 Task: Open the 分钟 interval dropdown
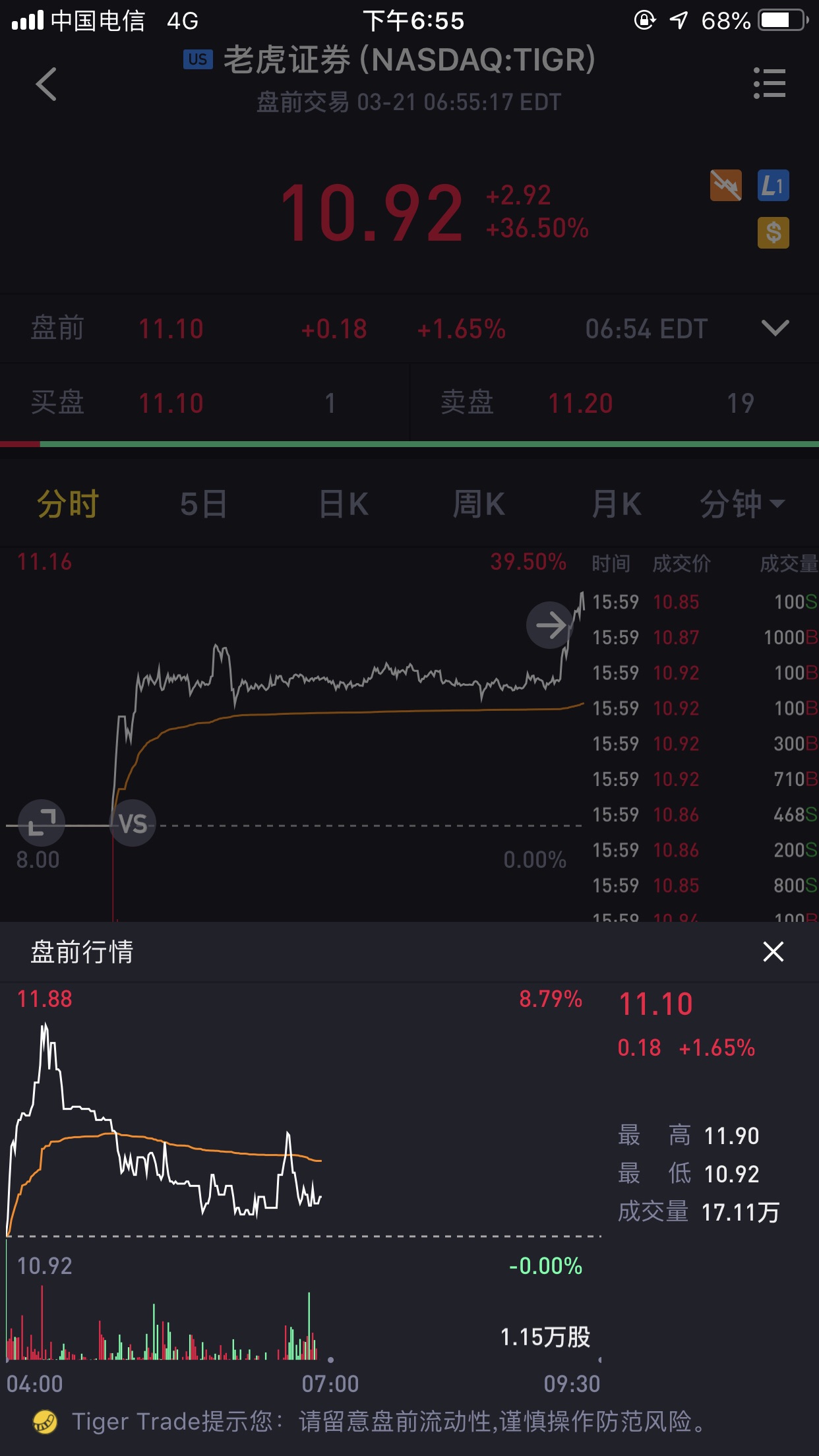coord(743,504)
